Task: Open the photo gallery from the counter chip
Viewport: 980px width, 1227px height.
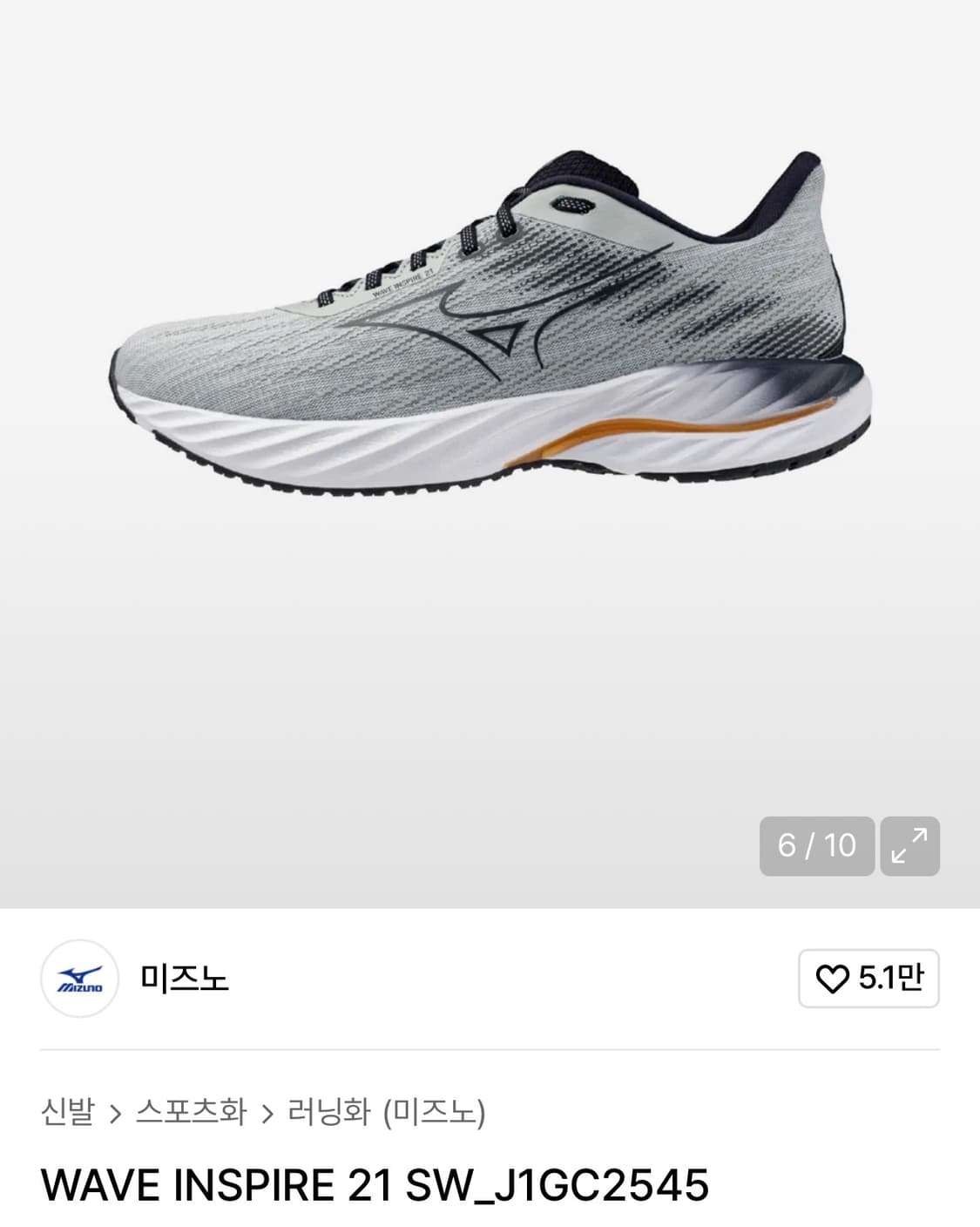Action: [817, 845]
